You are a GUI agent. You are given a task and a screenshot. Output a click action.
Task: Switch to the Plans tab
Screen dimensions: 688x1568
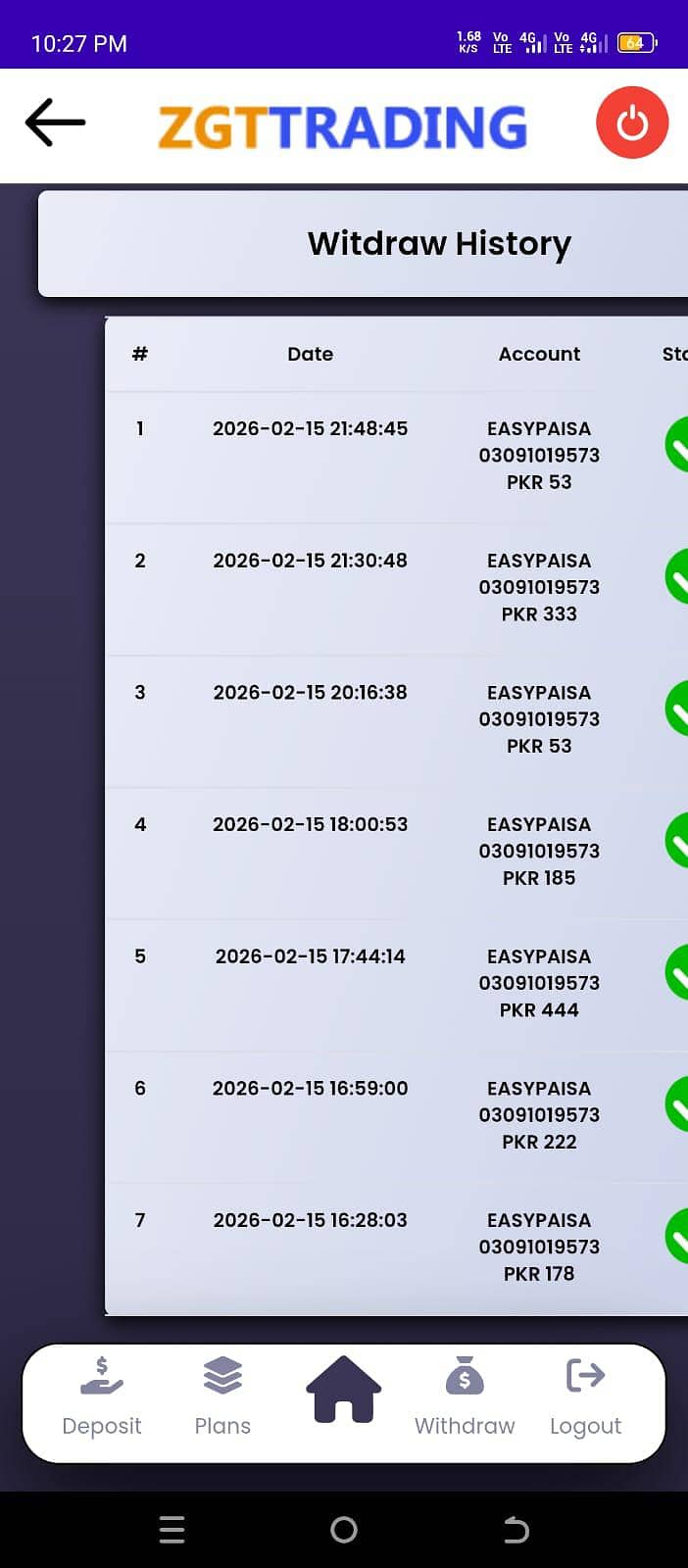[222, 1396]
